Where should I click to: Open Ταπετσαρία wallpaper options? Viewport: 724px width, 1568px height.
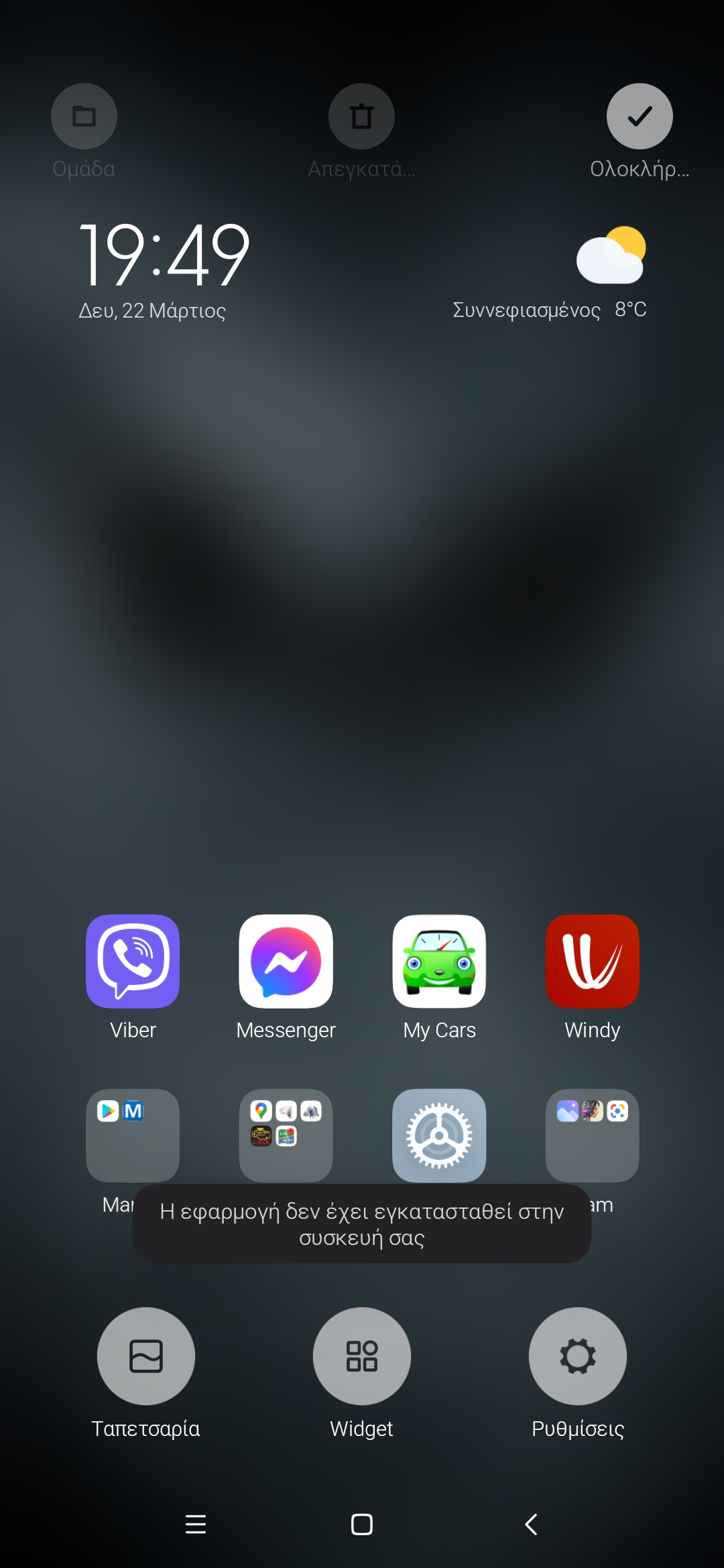pos(146,1356)
